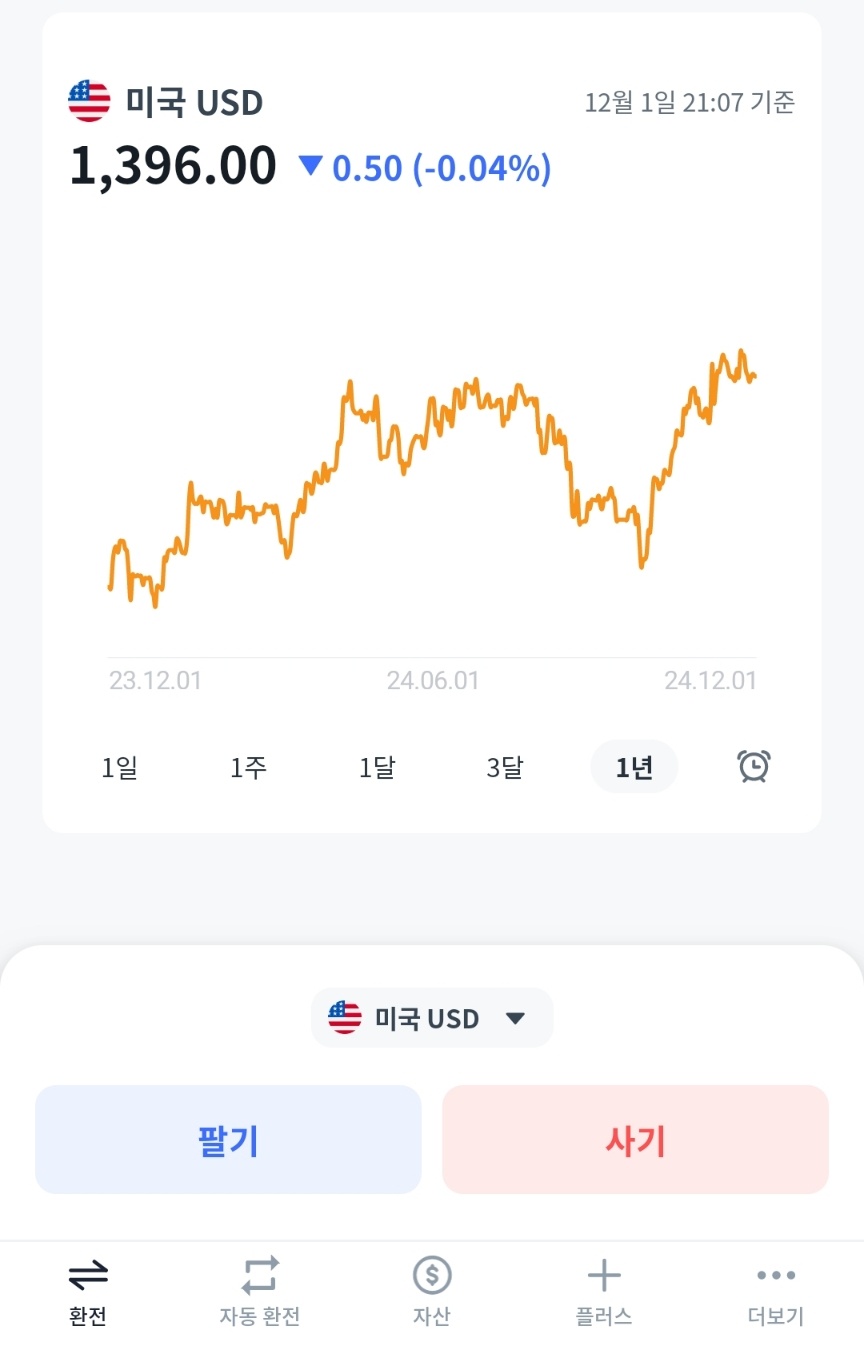Viewport: 864px width, 1358px height.
Task: Open the exchange rate alarm clock
Action: (x=753, y=767)
